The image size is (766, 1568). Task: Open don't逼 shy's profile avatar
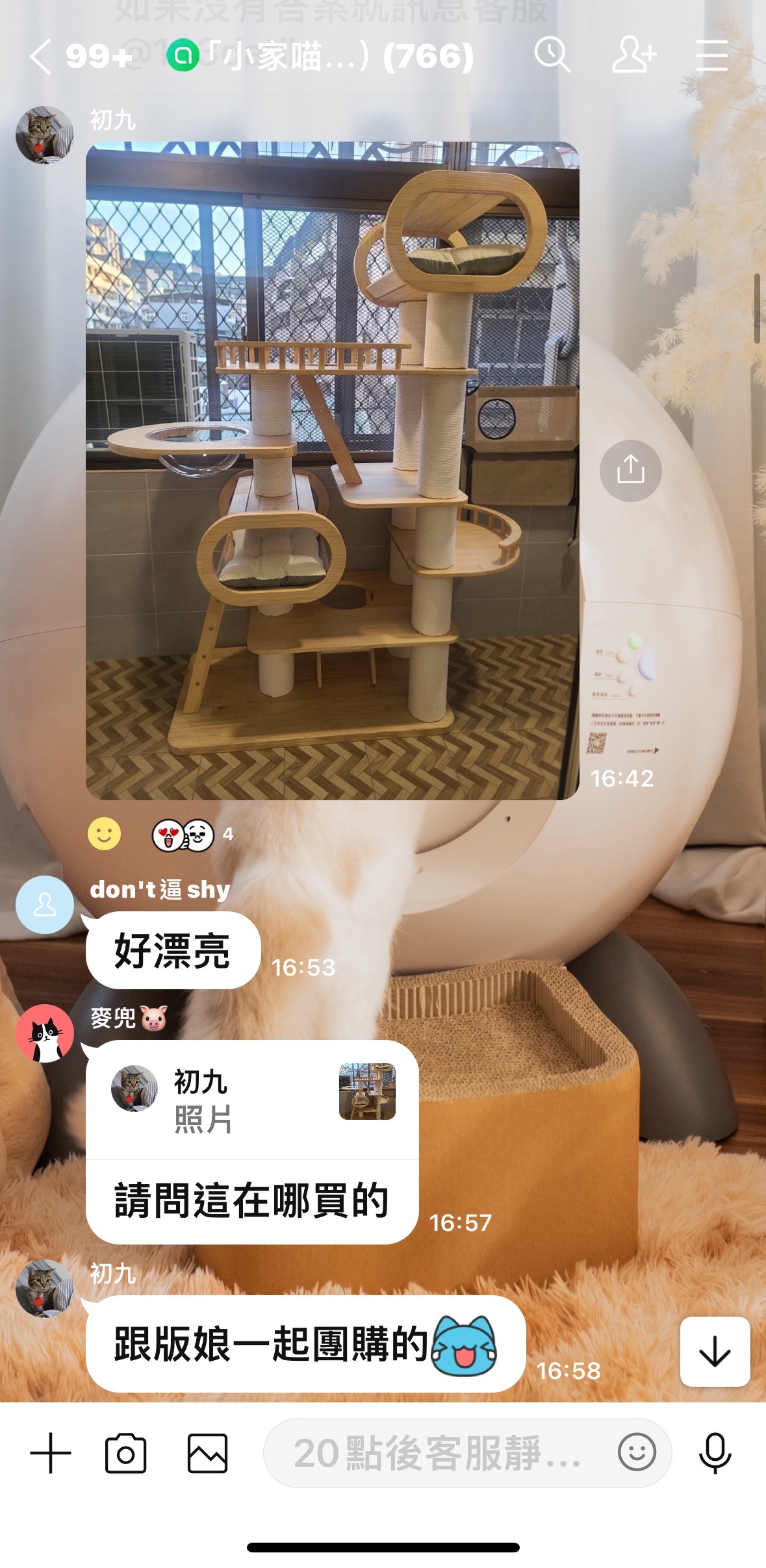[x=44, y=904]
